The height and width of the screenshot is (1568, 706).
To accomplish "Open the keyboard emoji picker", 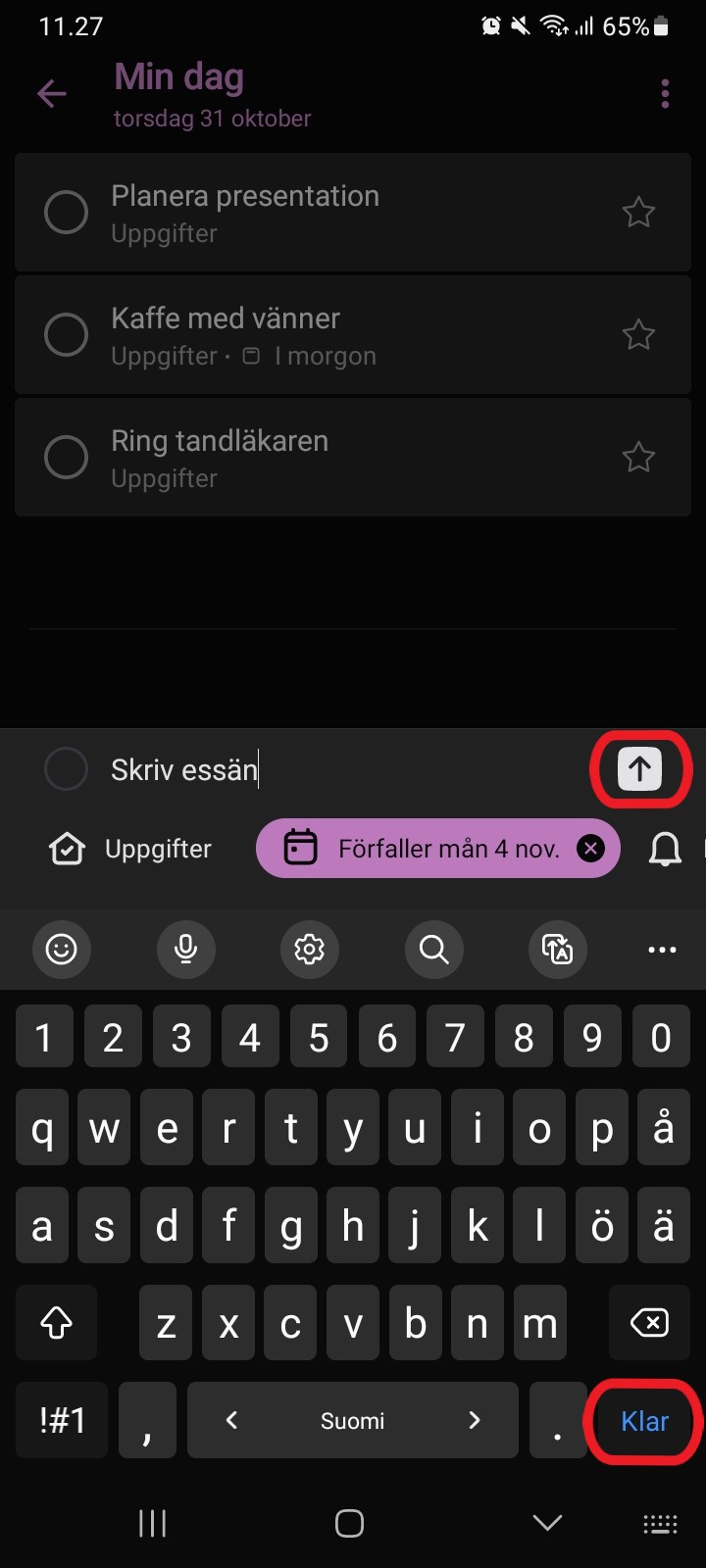I will point(61,949).
